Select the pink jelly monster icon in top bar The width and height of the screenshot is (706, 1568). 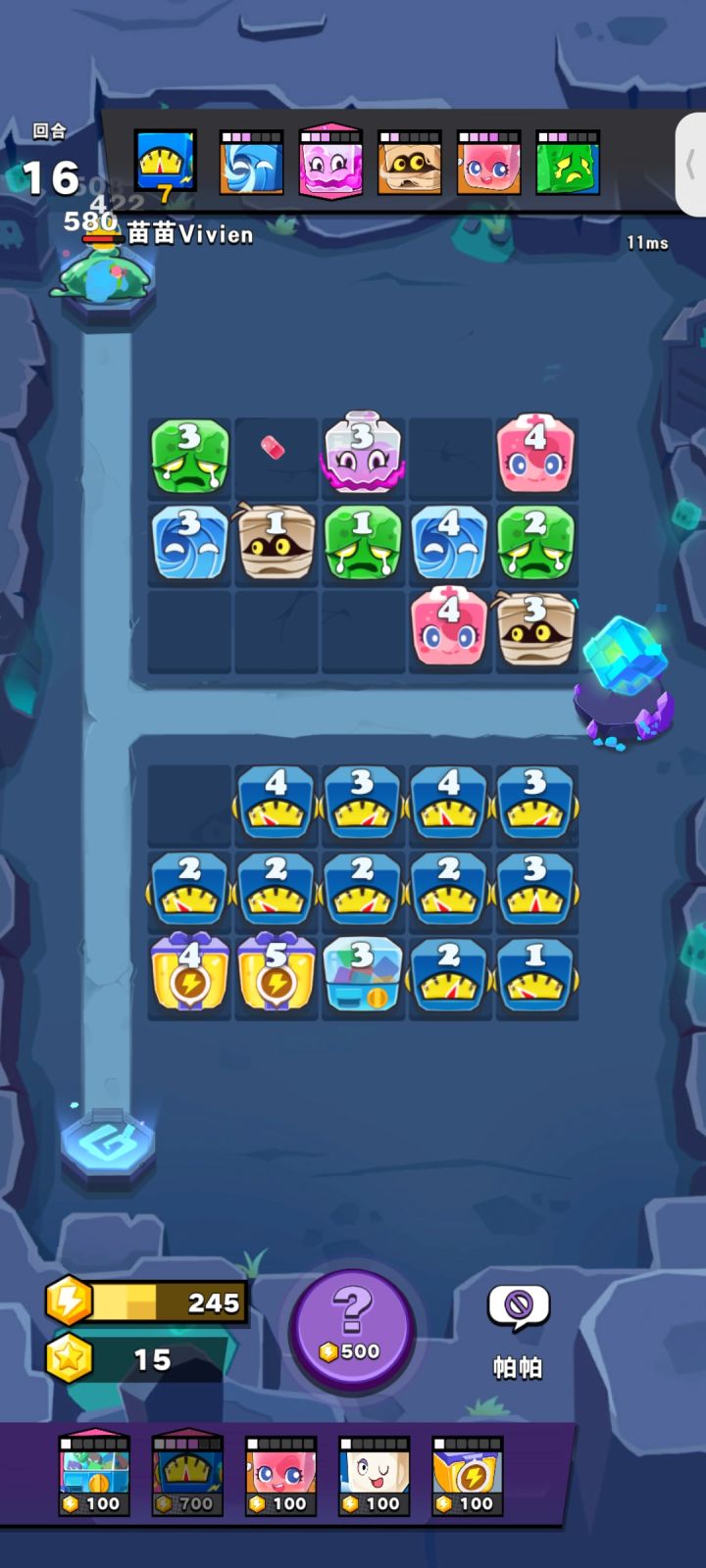(330, 163)
